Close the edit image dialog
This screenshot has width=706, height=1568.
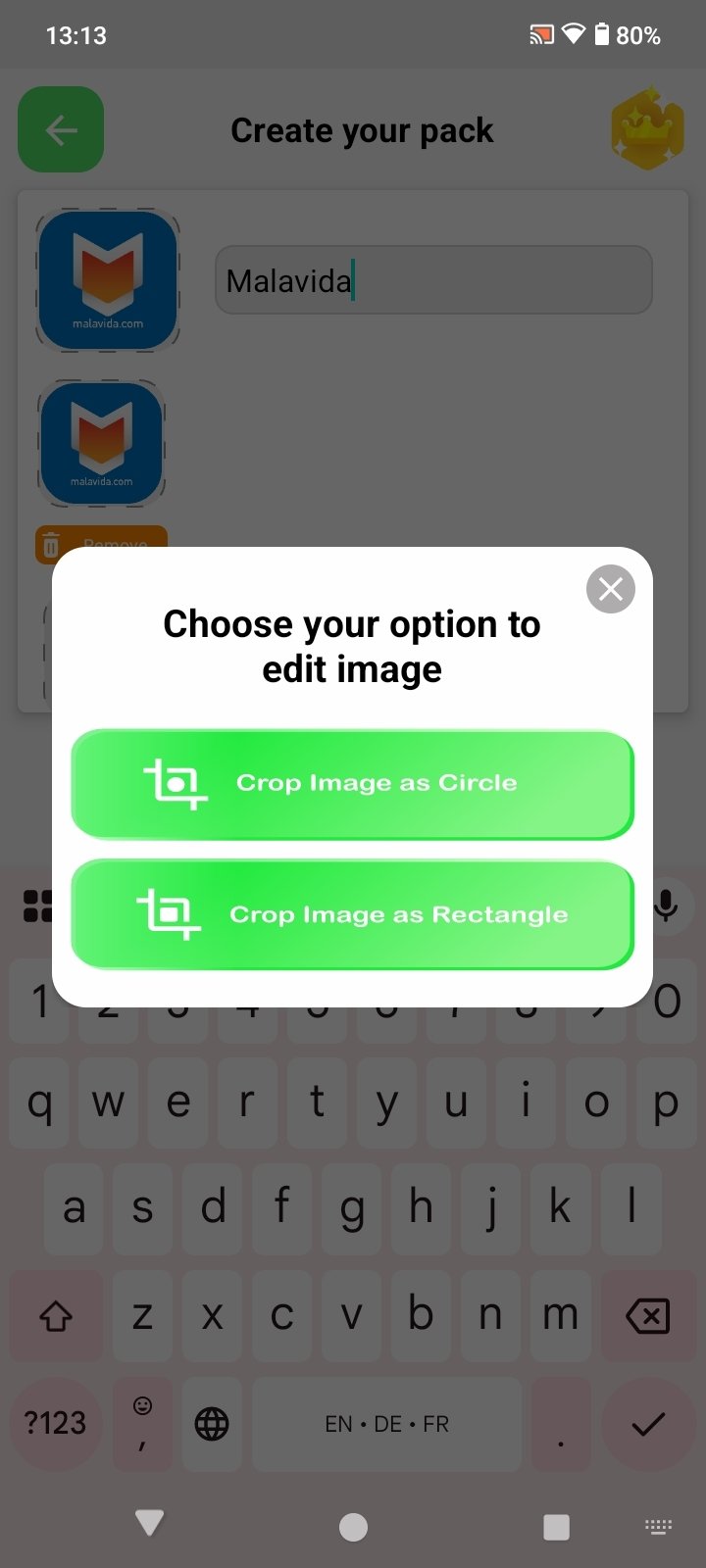point(610,589)
